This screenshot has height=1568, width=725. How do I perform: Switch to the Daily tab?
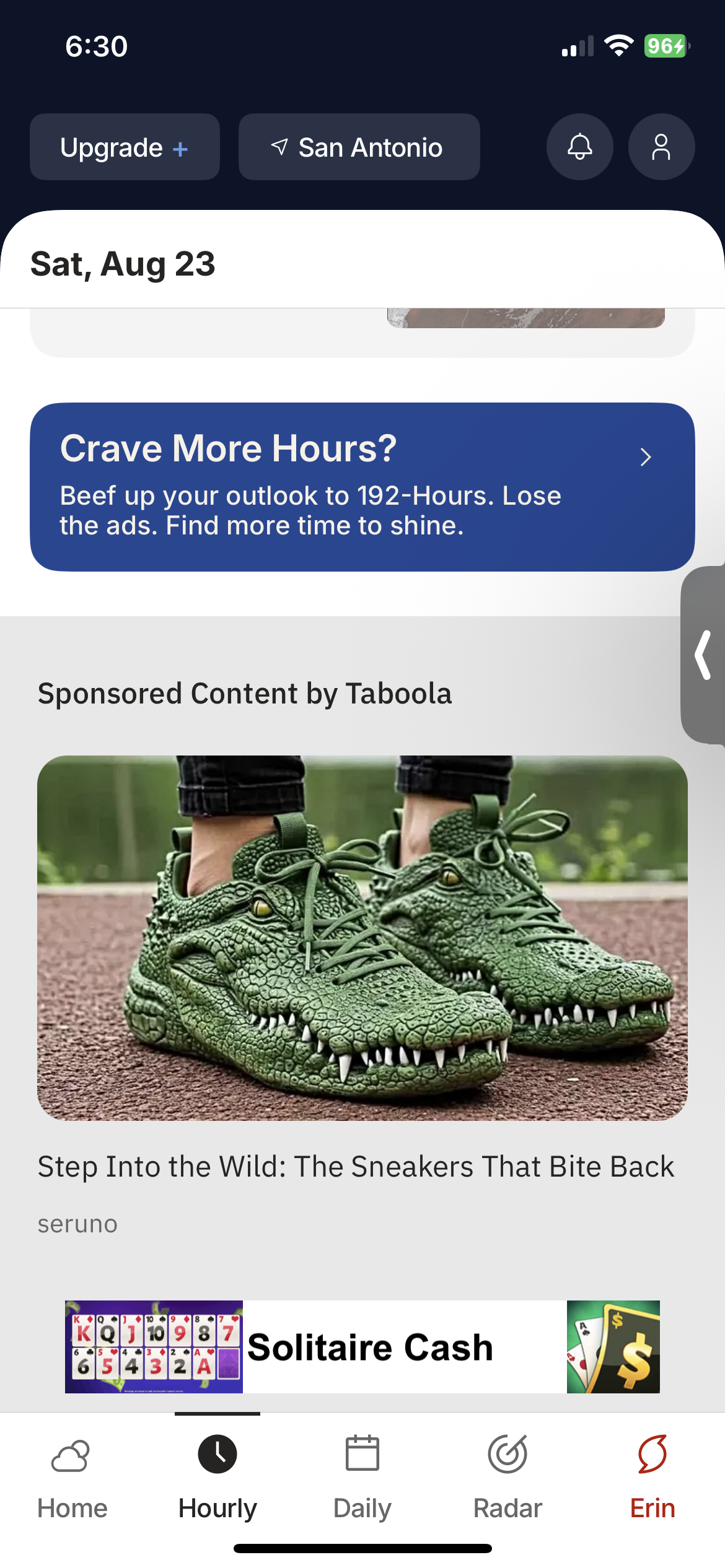362,1478
